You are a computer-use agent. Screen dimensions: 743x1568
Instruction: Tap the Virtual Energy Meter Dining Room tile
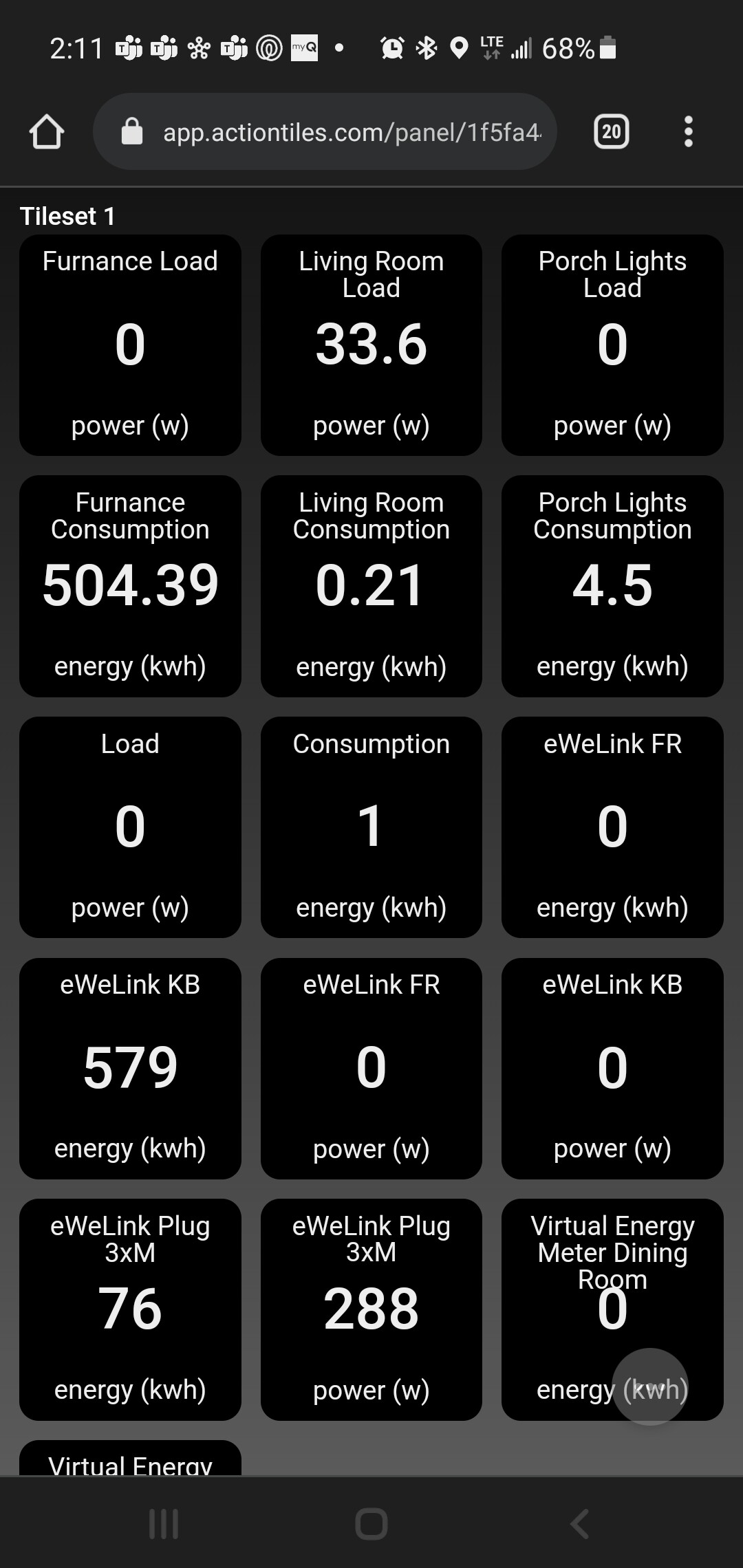[x=612, y=1309]
